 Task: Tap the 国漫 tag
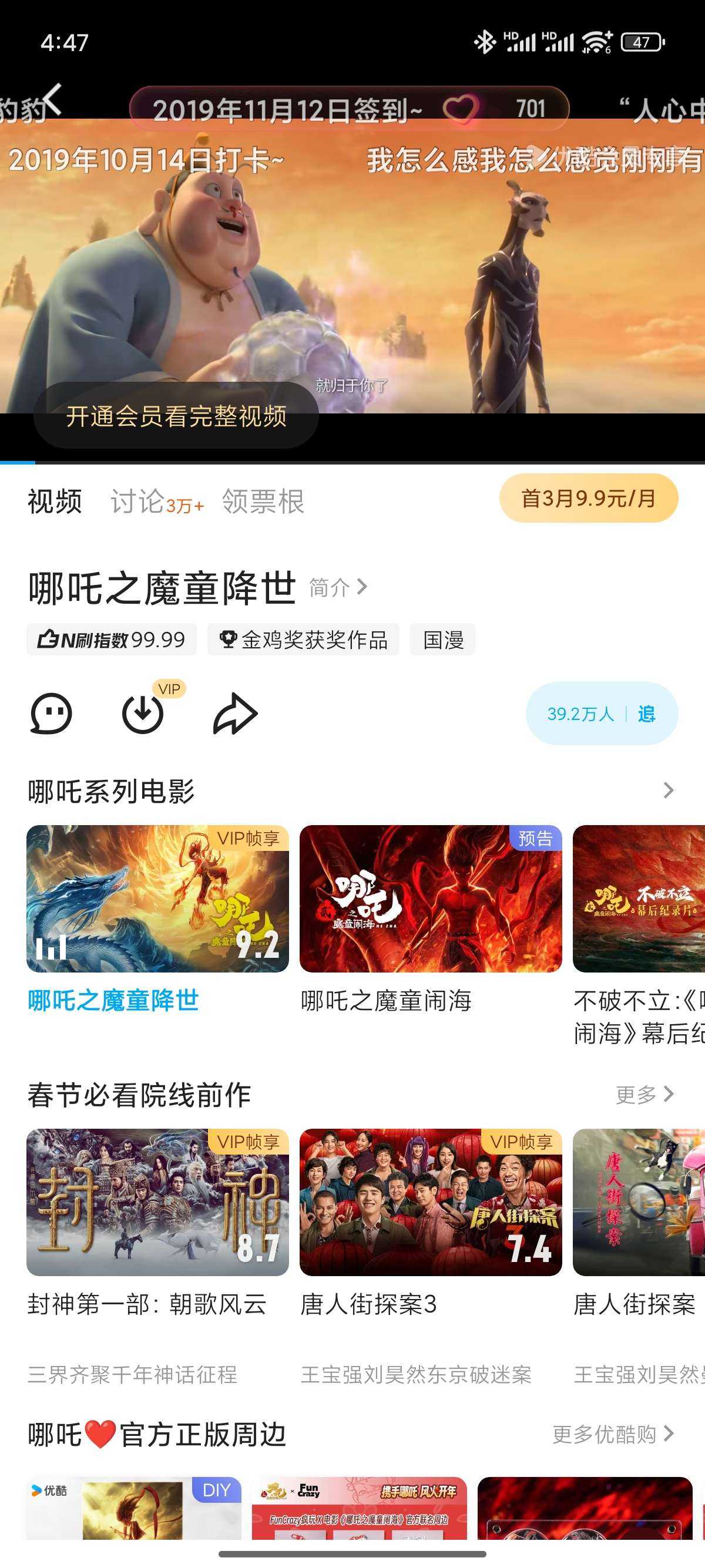point(442,640)
